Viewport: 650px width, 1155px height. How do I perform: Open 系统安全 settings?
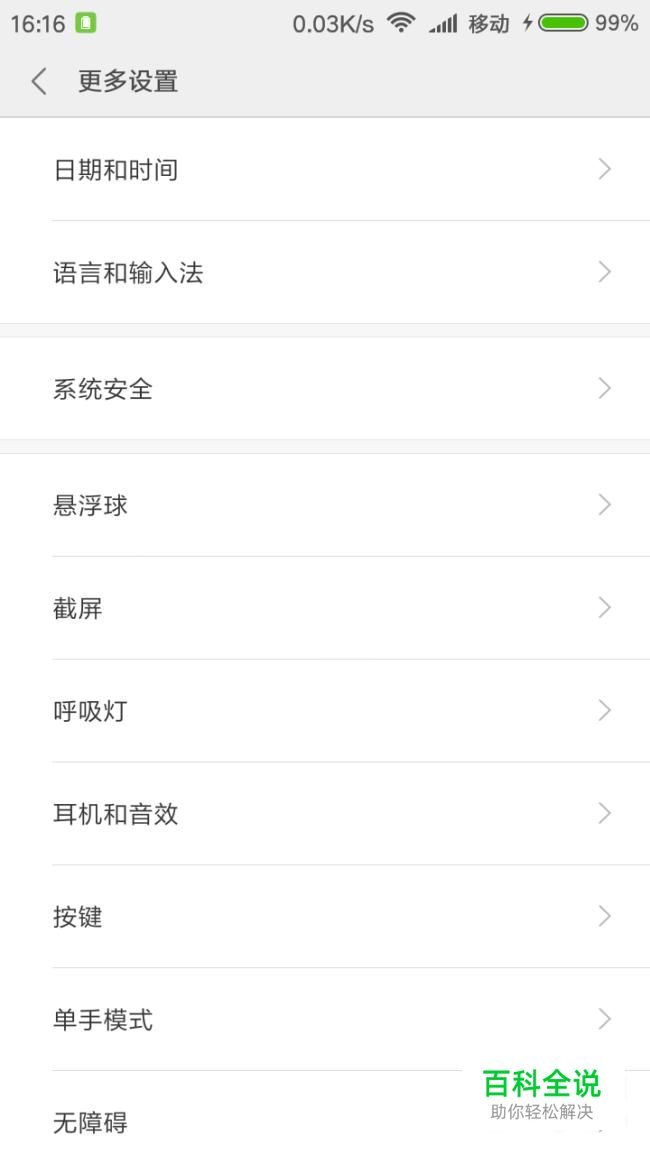click(x=325, y=388)
